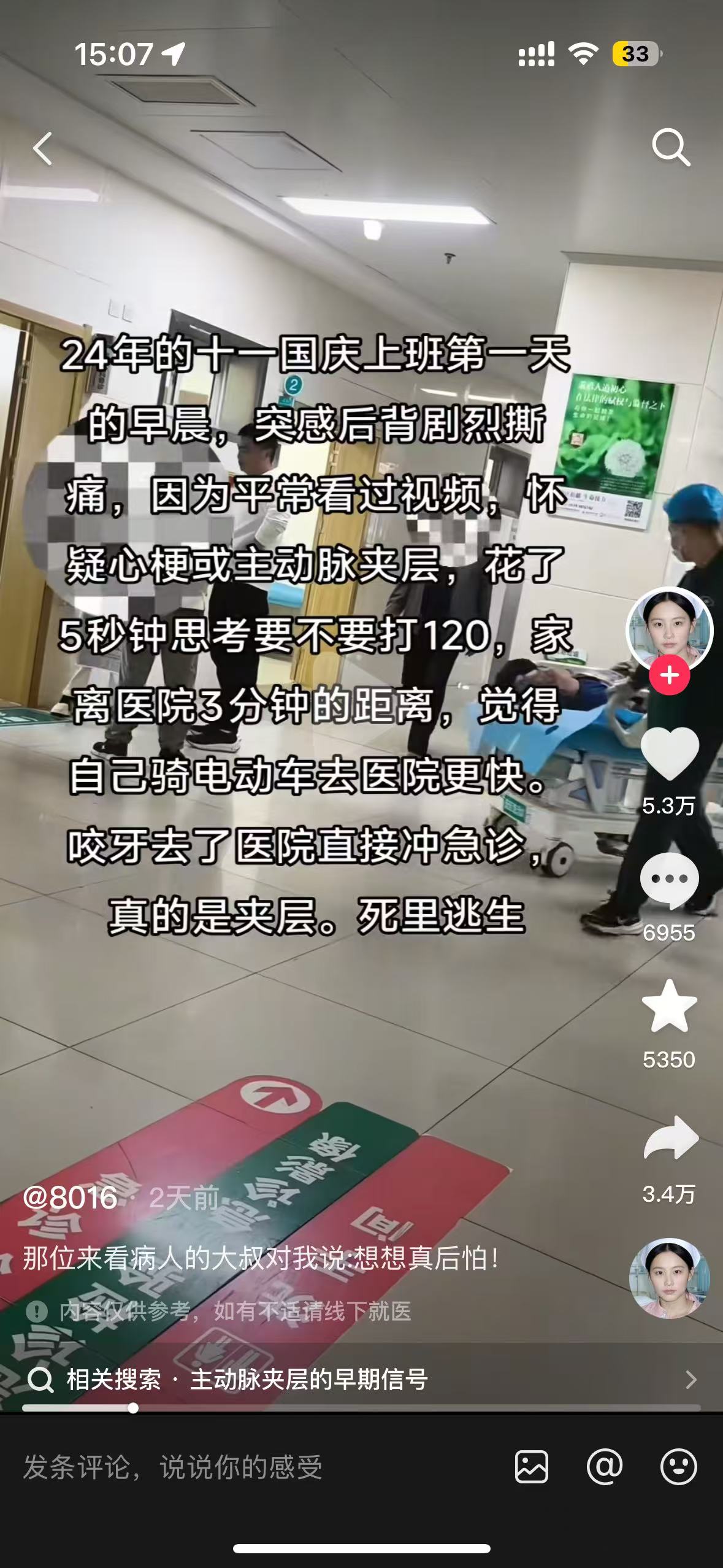Open the @8016 username link
Image resolution: width=723 pixels, height=1568 pixels.
point(70,1197)
